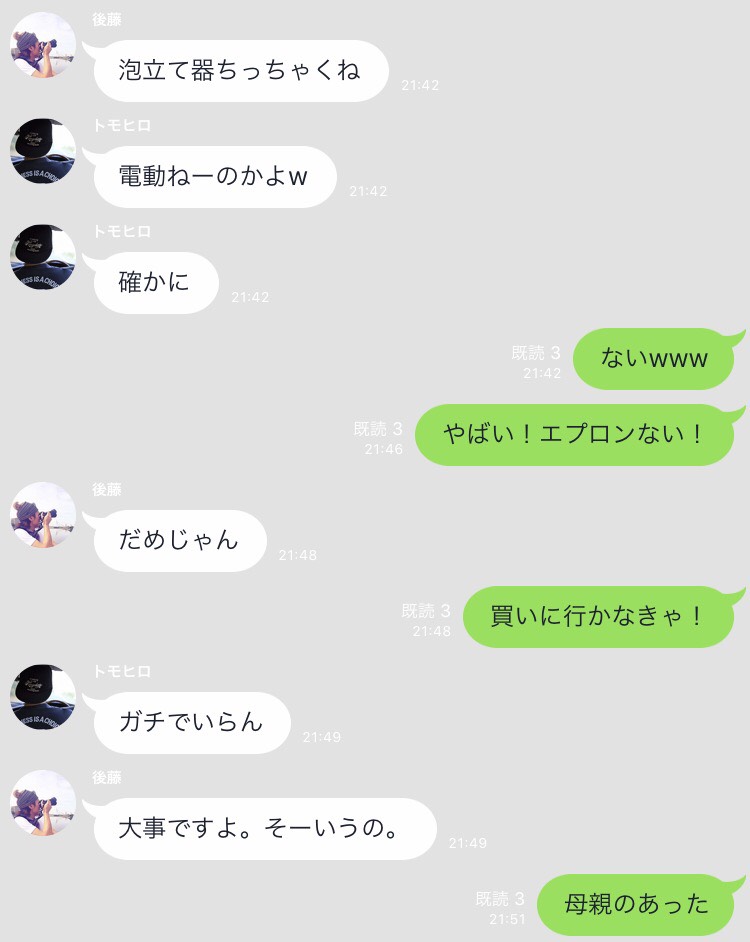Open トモヒロ's profile picture beside 確かに
This screenshot has height=942, width=750.
click(x=43, y=257)
